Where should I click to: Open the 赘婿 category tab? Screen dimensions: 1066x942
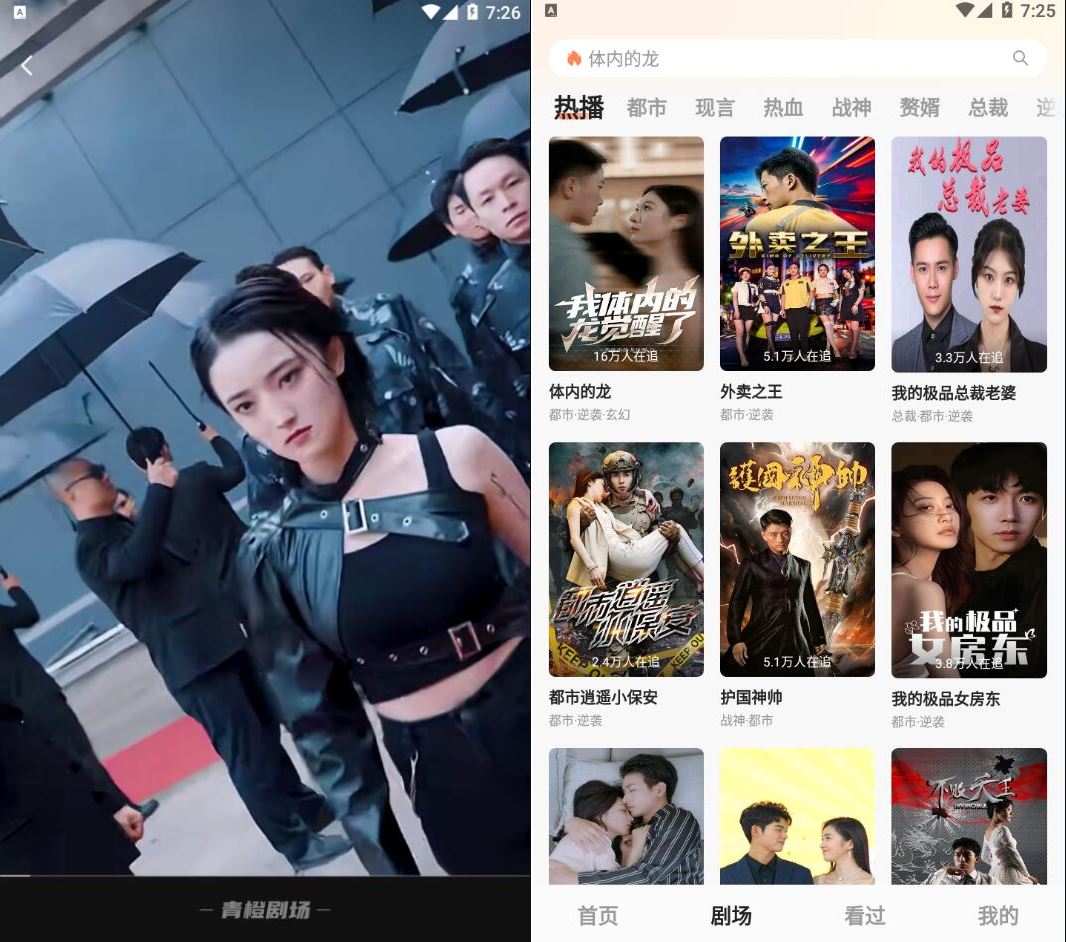tap(919, 108)
